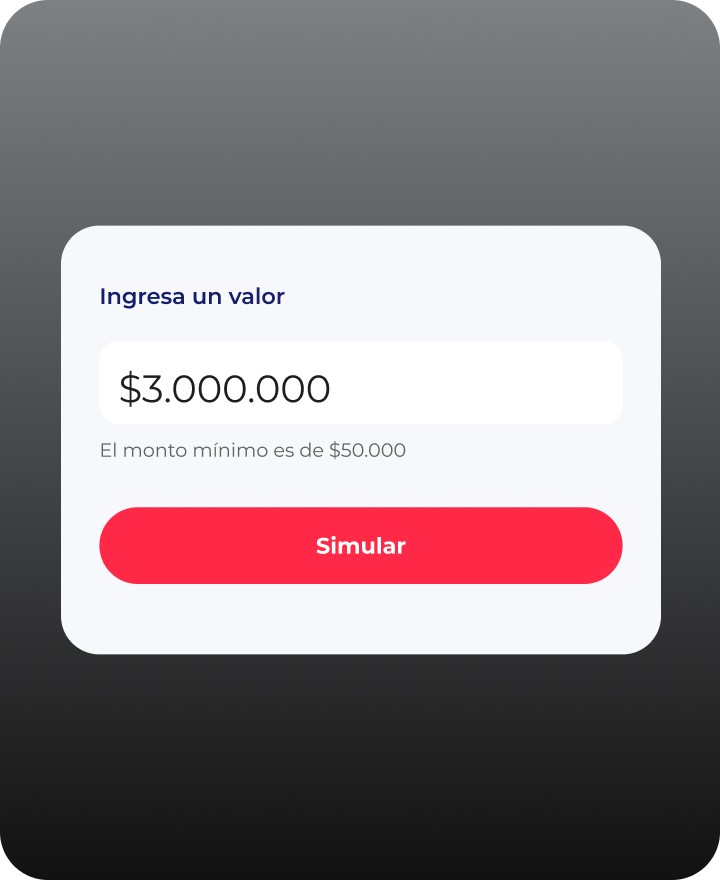Click the red Simular action bar
The height and width of the screenshot is (880, 720).
point(360,546)
